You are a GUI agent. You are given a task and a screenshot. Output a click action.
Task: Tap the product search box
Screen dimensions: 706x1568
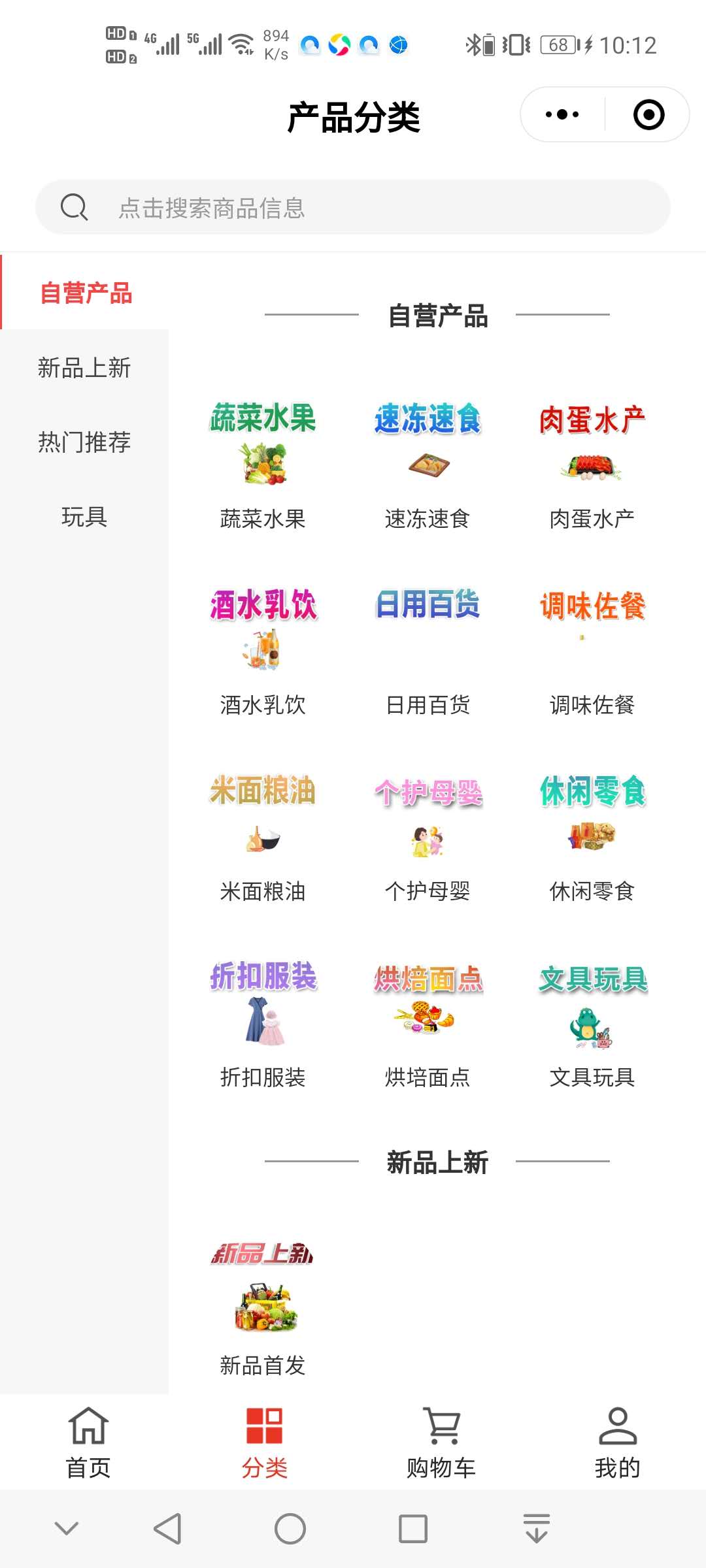[x=353, y=207]
